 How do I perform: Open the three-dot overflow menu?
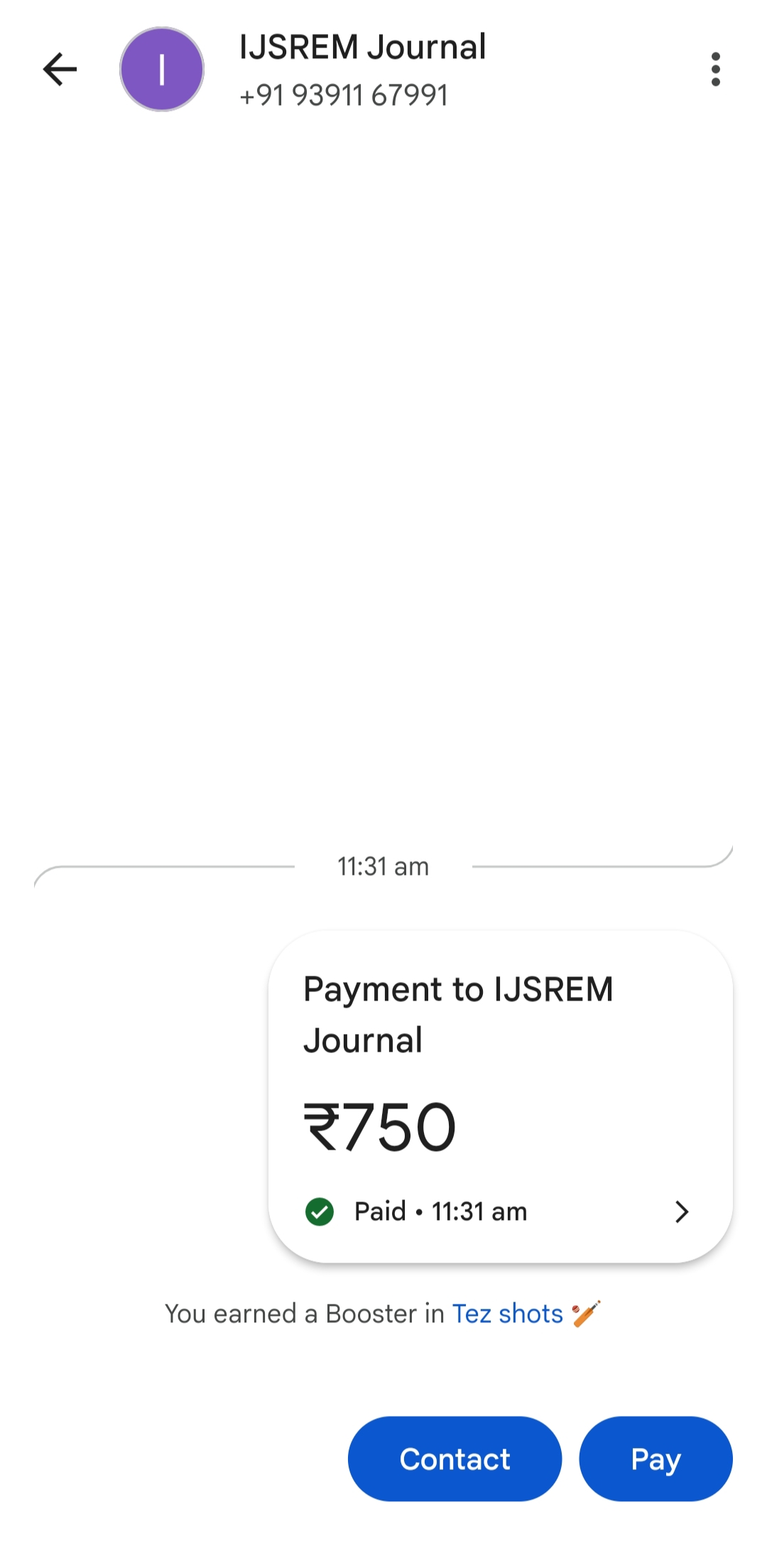(715, 70)
